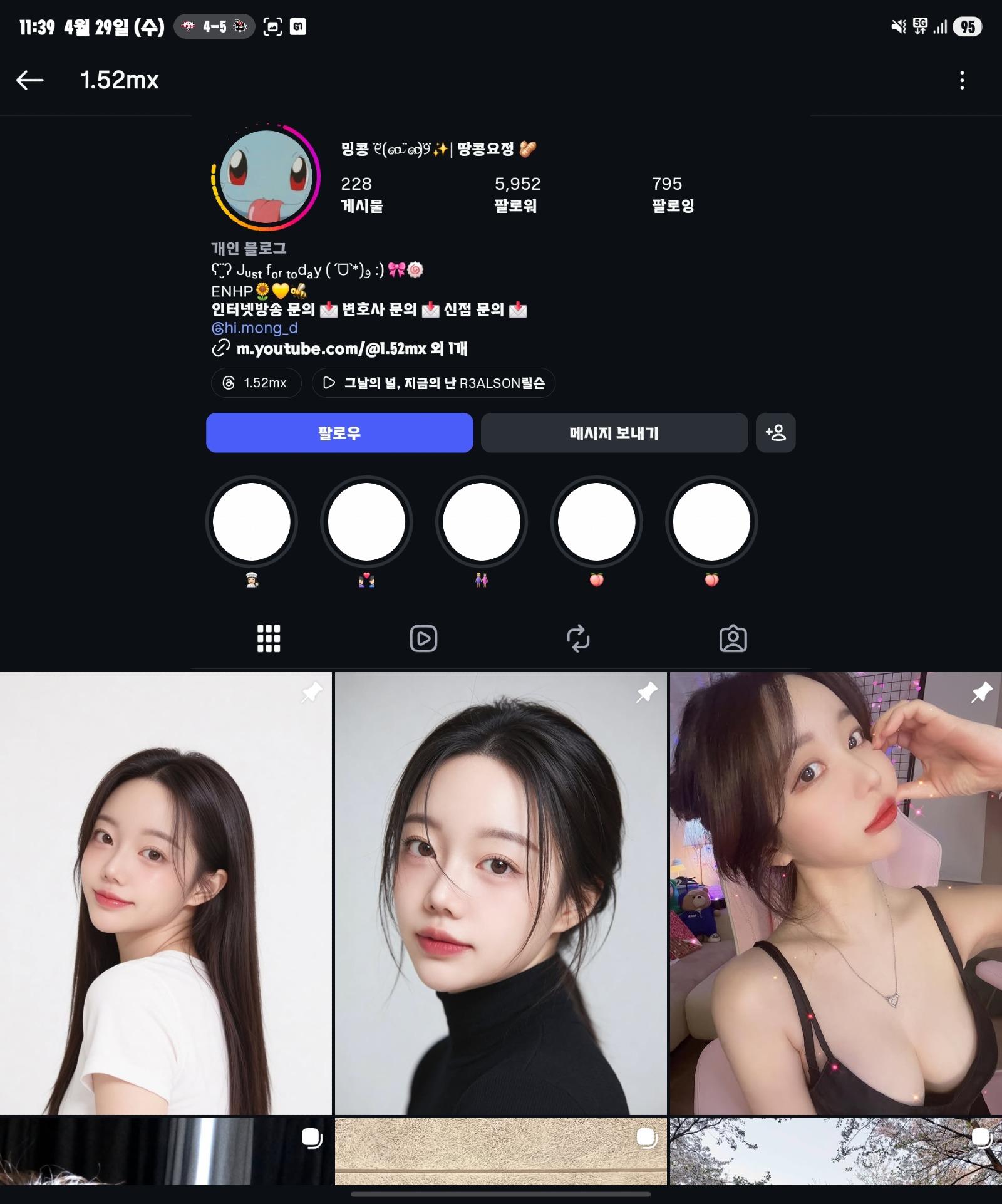Screen dimensions: 1002x1204
Task: Open the @hi.mong_d mention link
Action: [254, 328]
